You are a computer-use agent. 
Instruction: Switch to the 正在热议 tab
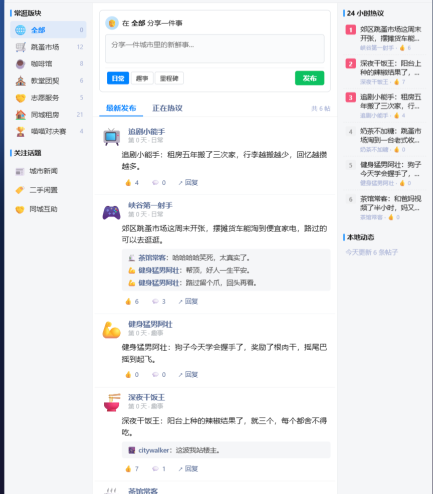coord(167,108)
